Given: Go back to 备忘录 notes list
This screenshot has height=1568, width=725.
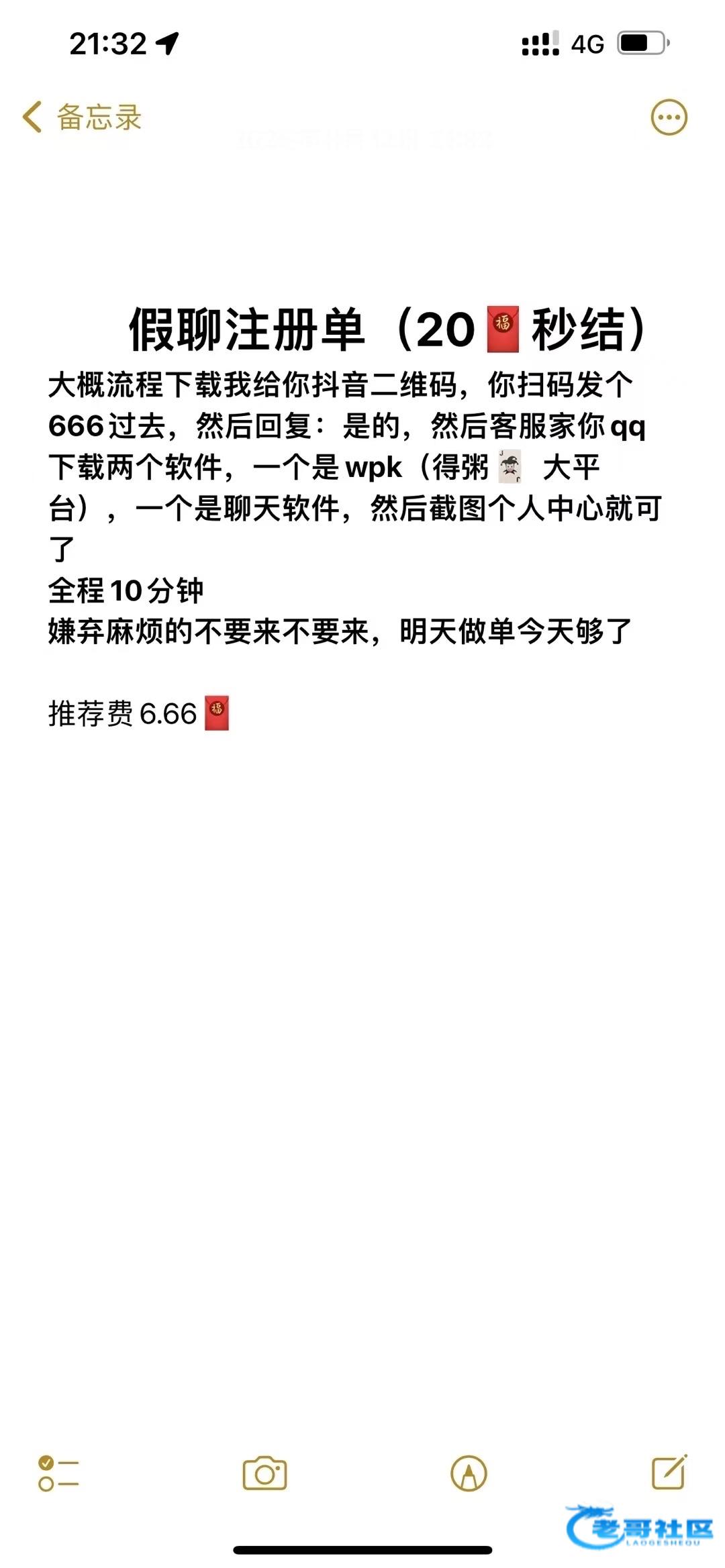Looking at the screenshot, I should click(x=82, y=117).
